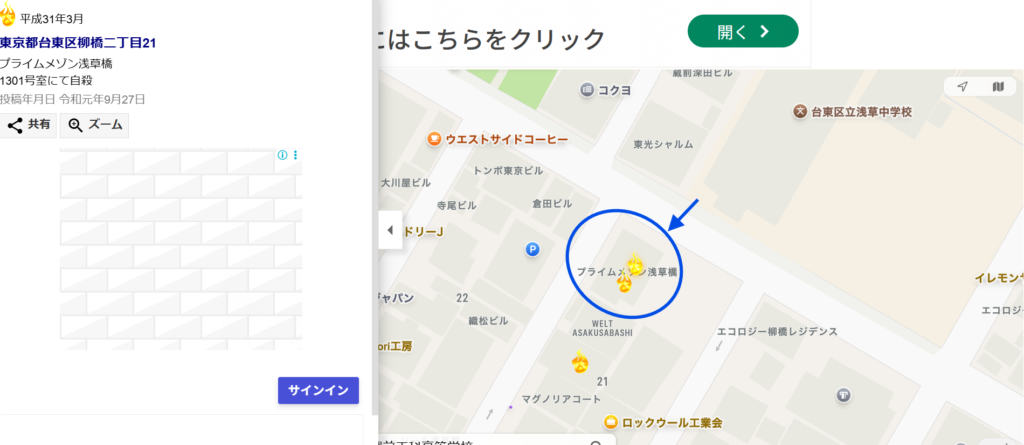Tap the flame marker near マグノリアコート
This screenshot has height=445, width=1024.
click(x=579, y=363)
